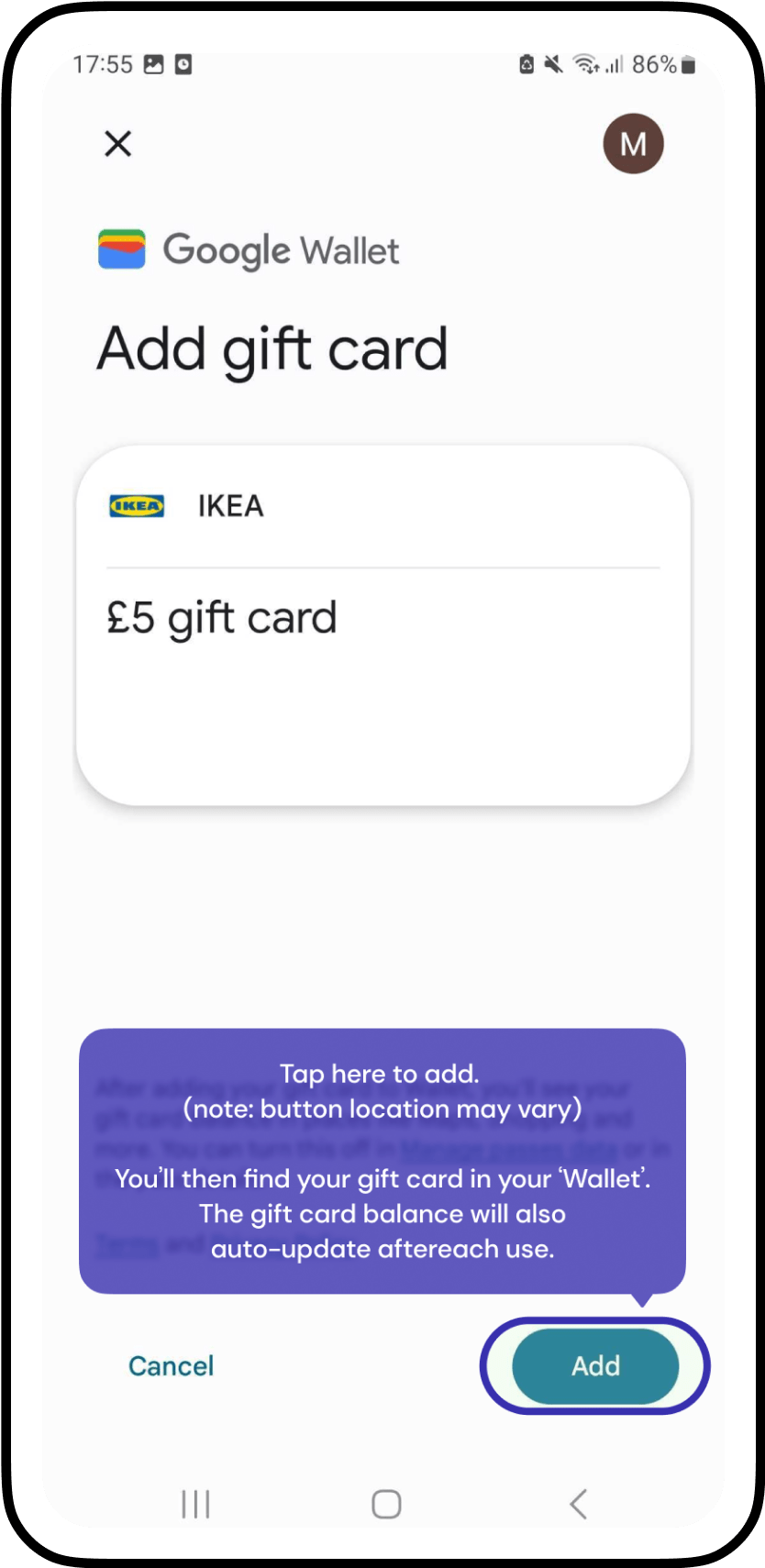The width and height of the screenshot is (765, 1568).
Task: Tap the Add button to save gift card
Action: tap(594, 1366)
